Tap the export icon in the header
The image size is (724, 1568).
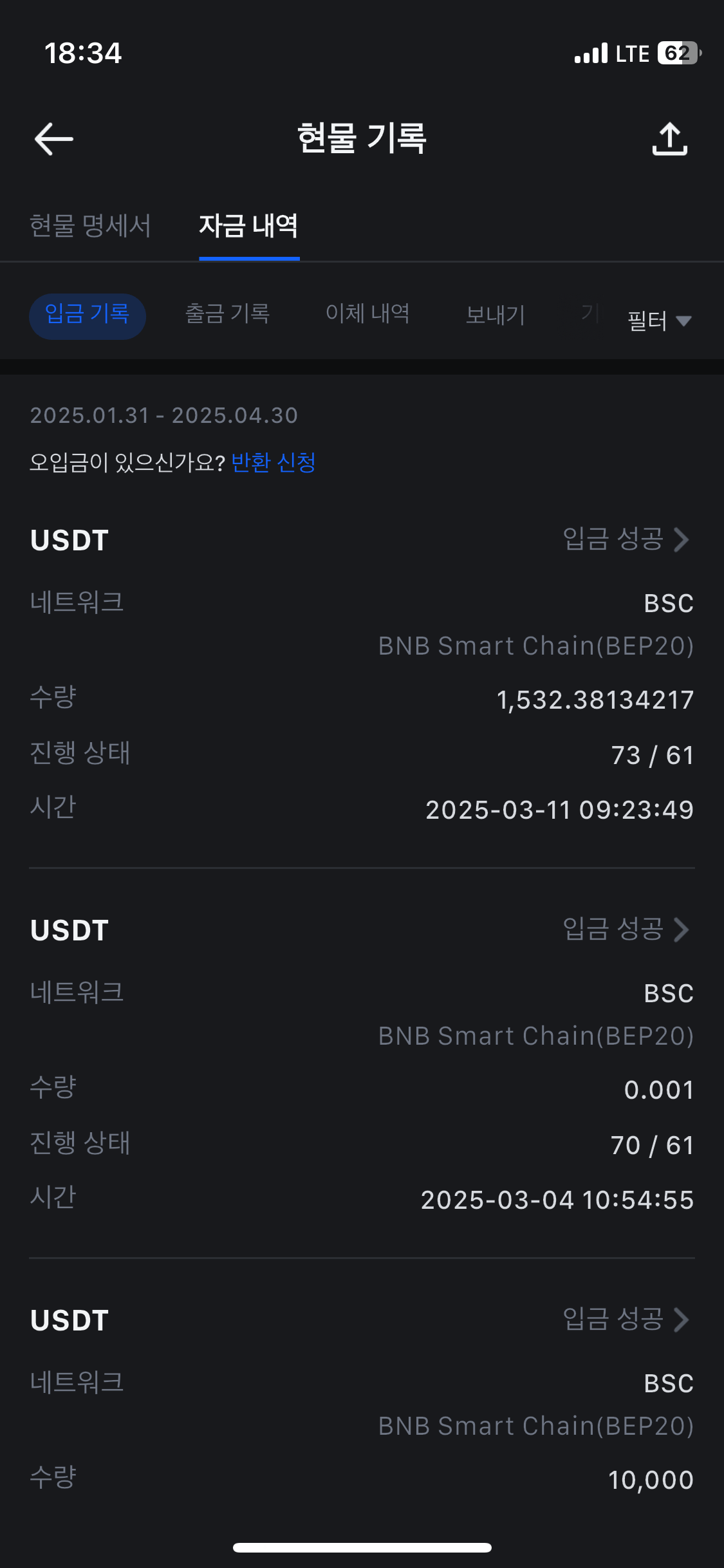(669, 139)
